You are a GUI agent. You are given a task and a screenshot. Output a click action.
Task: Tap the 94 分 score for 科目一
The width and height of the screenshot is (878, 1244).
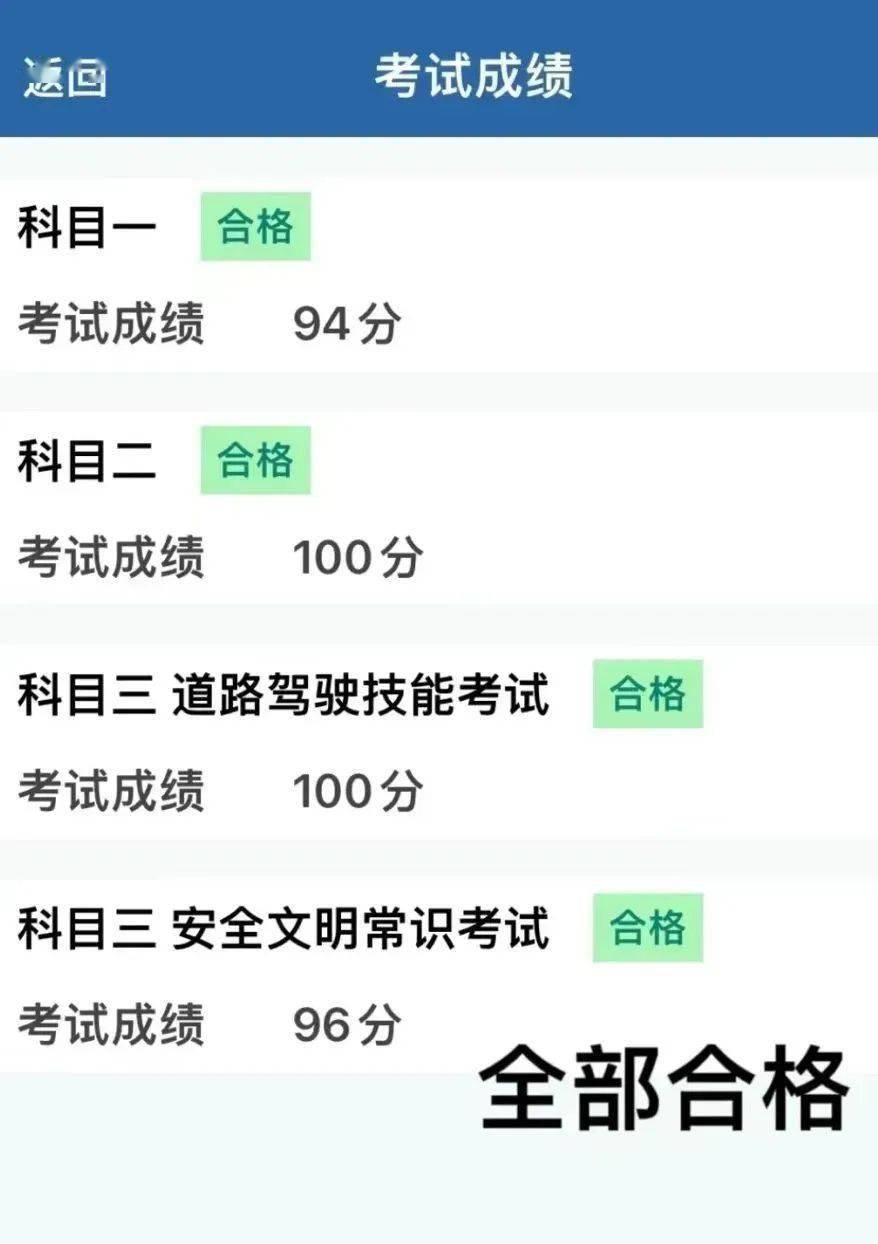(345, 322)
